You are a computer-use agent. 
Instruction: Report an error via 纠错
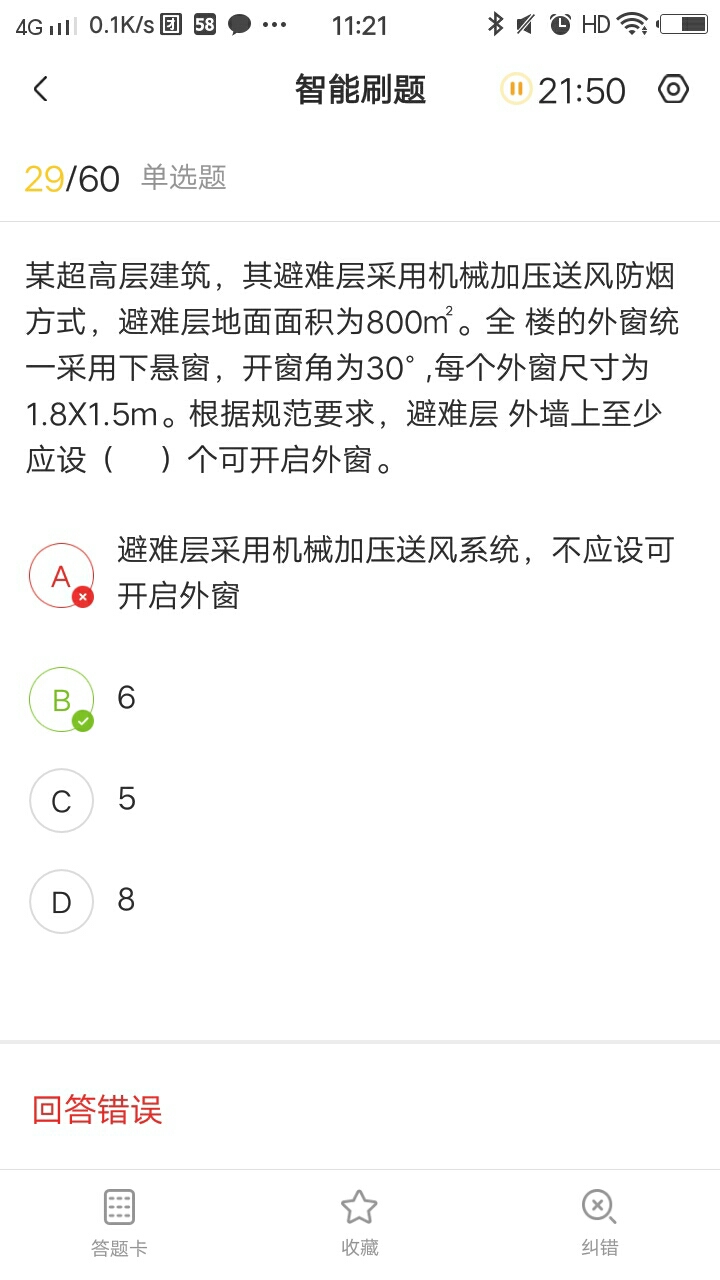click(x=599, y=1222)
